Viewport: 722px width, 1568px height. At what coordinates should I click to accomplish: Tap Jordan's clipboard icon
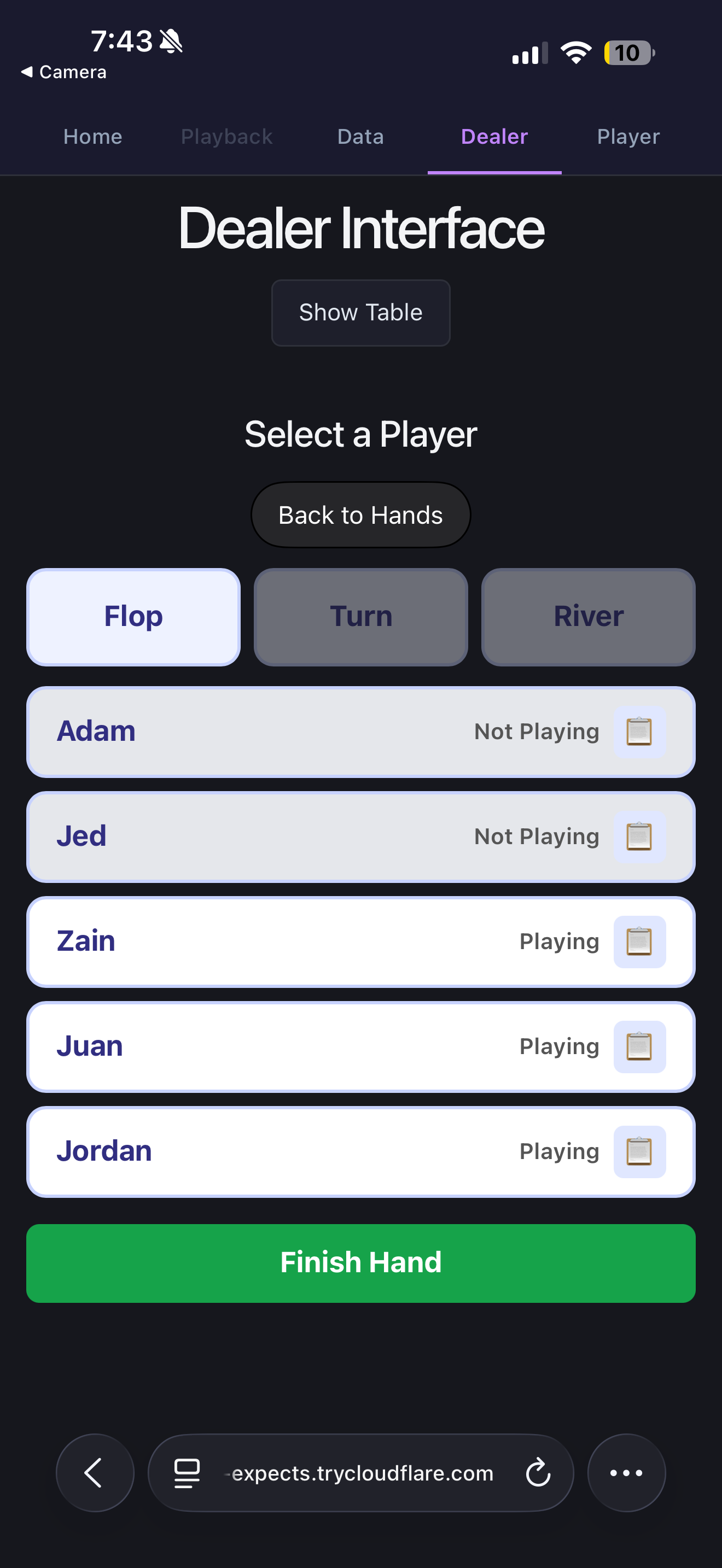click(x=639, y=1151)
